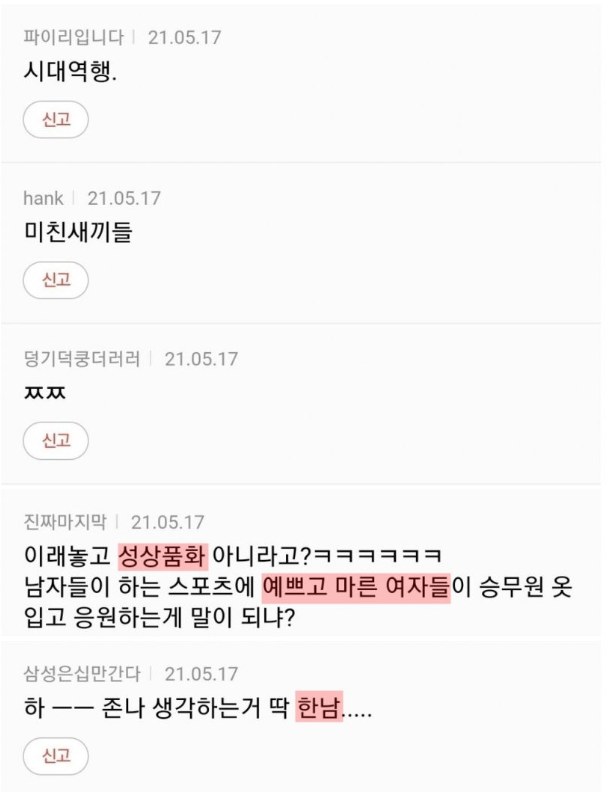The image size is (610, 792).
Task: Tap 신고 under 덩기덕쿵더러러's comment
Action: click(56, 440)
